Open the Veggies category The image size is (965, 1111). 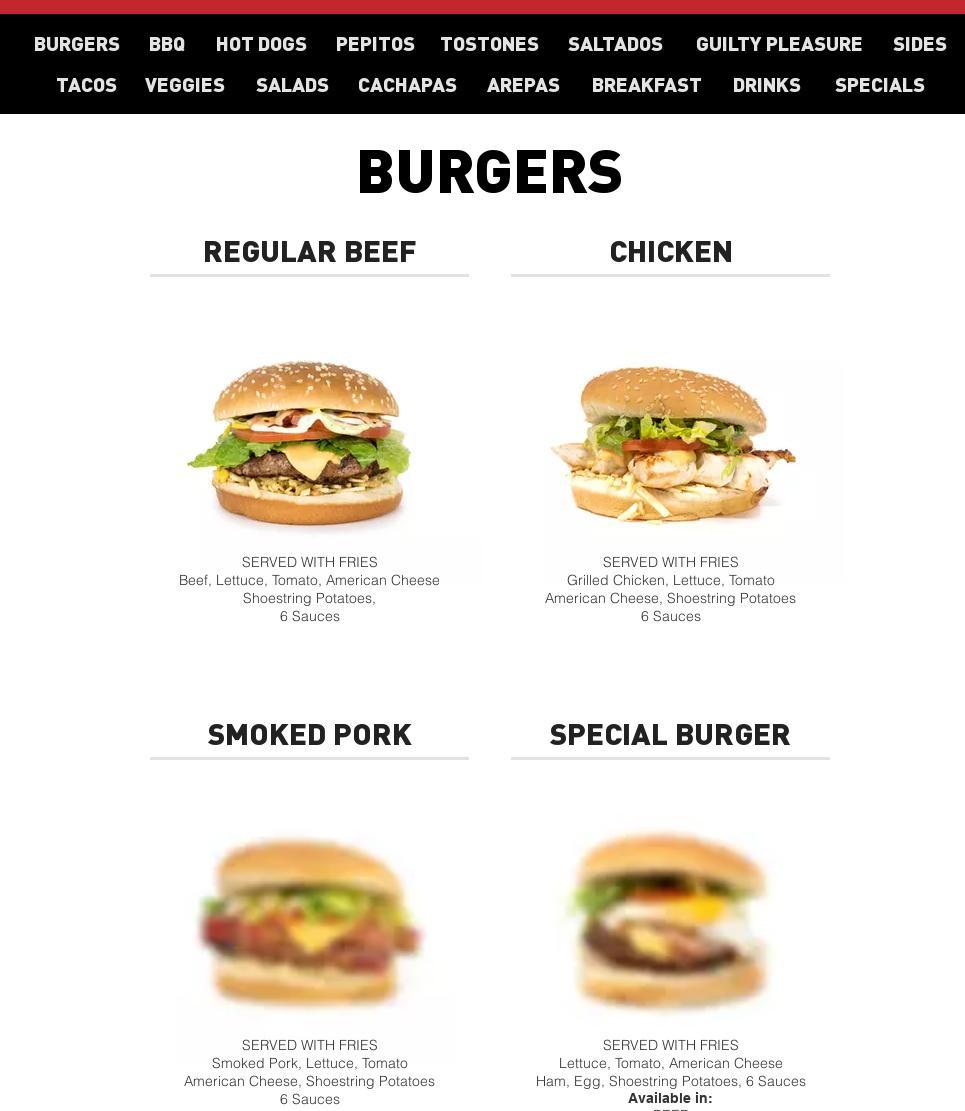185,85
